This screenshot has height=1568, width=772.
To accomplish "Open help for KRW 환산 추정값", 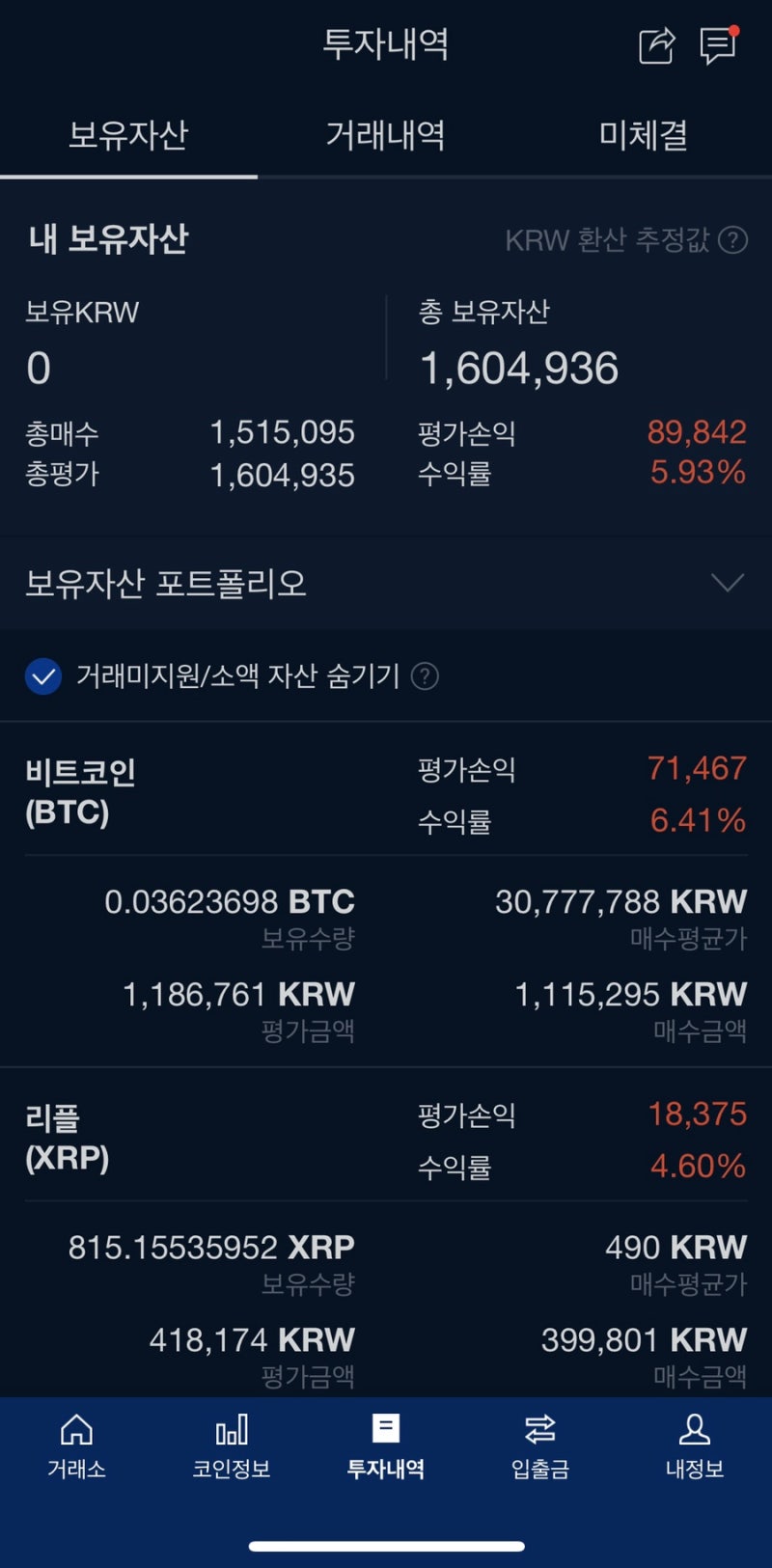I will click(733, 239).
